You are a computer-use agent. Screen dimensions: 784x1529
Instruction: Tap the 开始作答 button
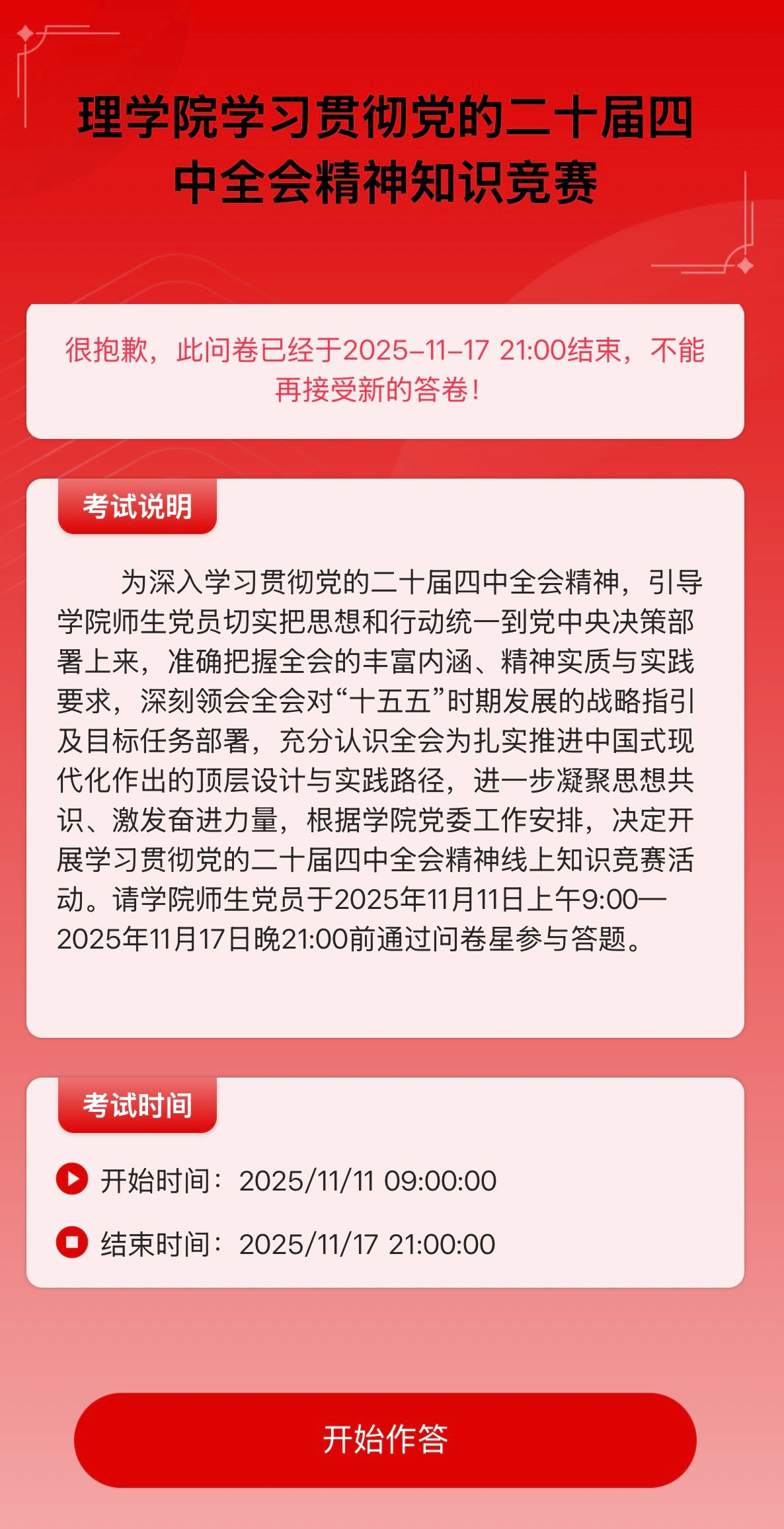[385, 1440]
